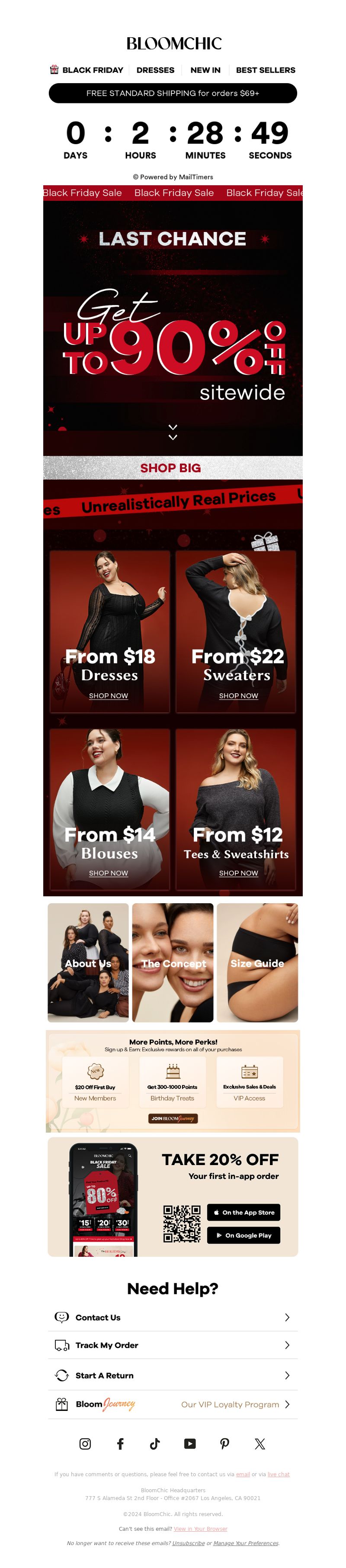Go to the Dresses category
Viewport: 346px width, 1568px height.
point(155,70)
